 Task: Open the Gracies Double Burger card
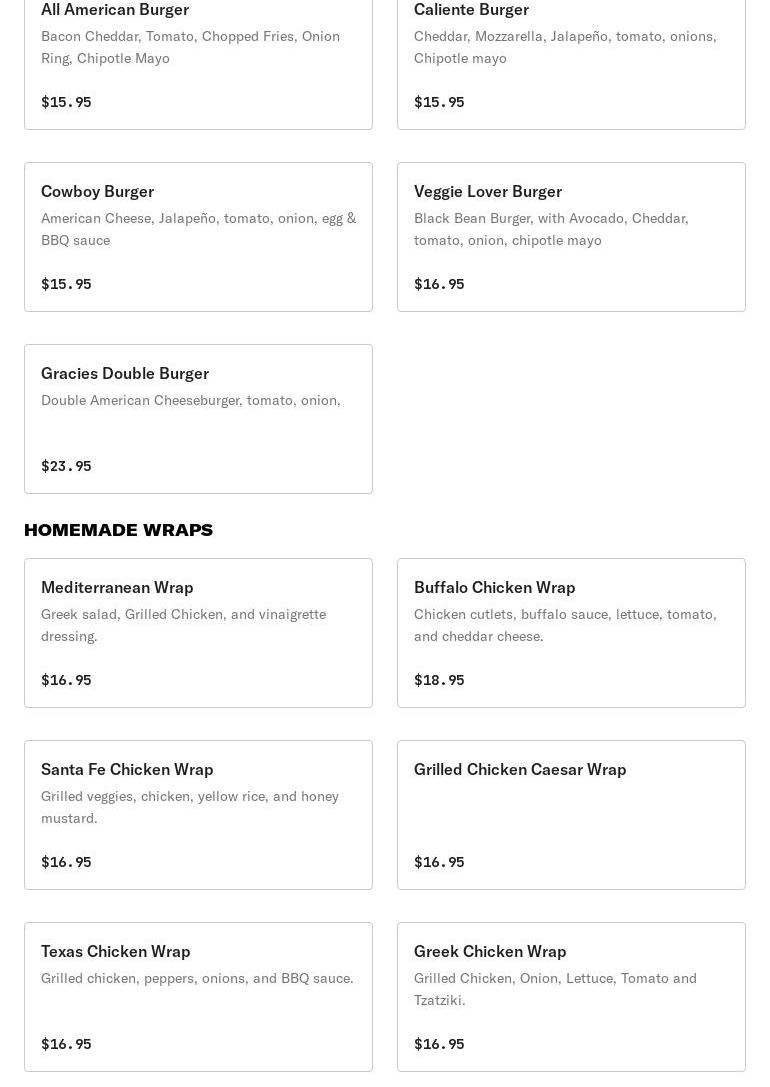click(x=198, y=419)
